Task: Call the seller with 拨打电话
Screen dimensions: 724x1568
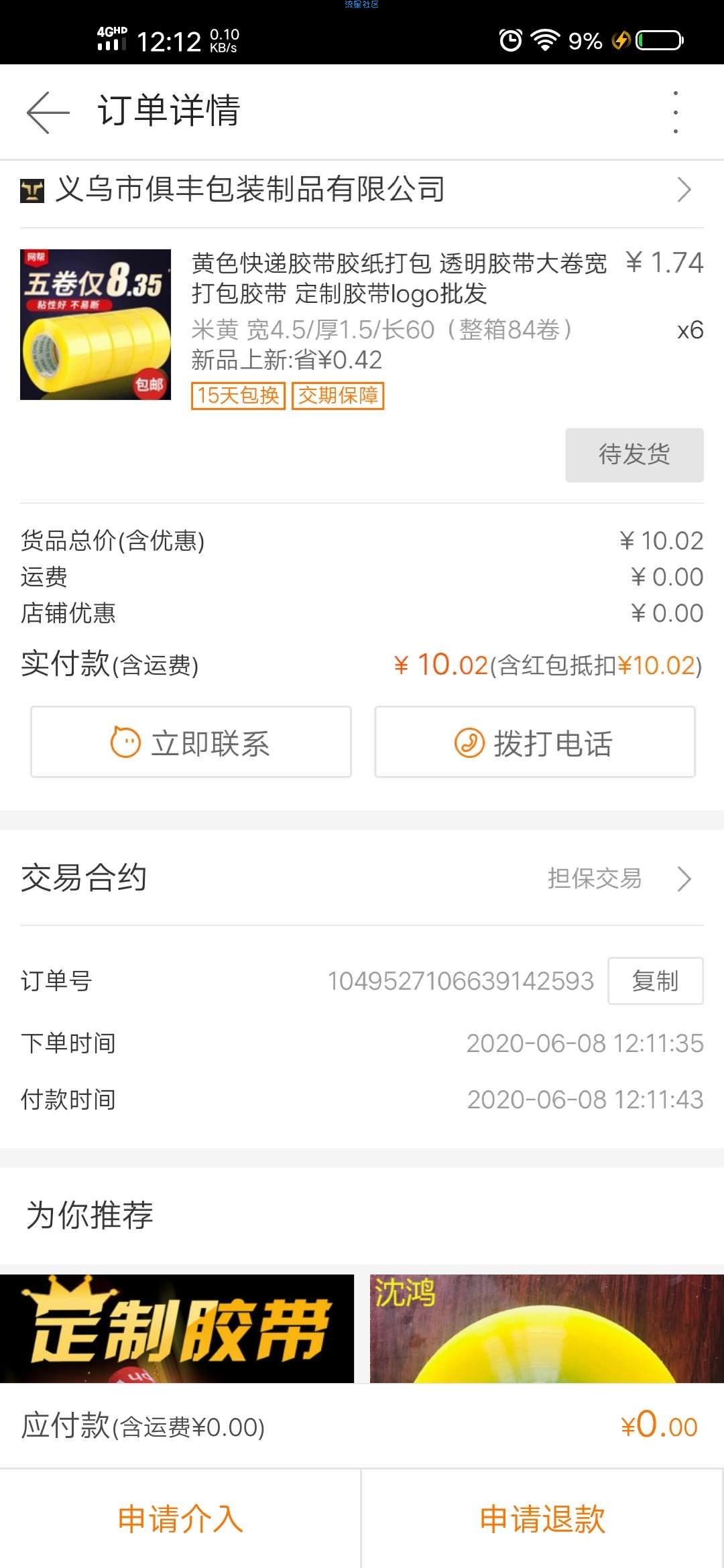Action: point(534,742)
